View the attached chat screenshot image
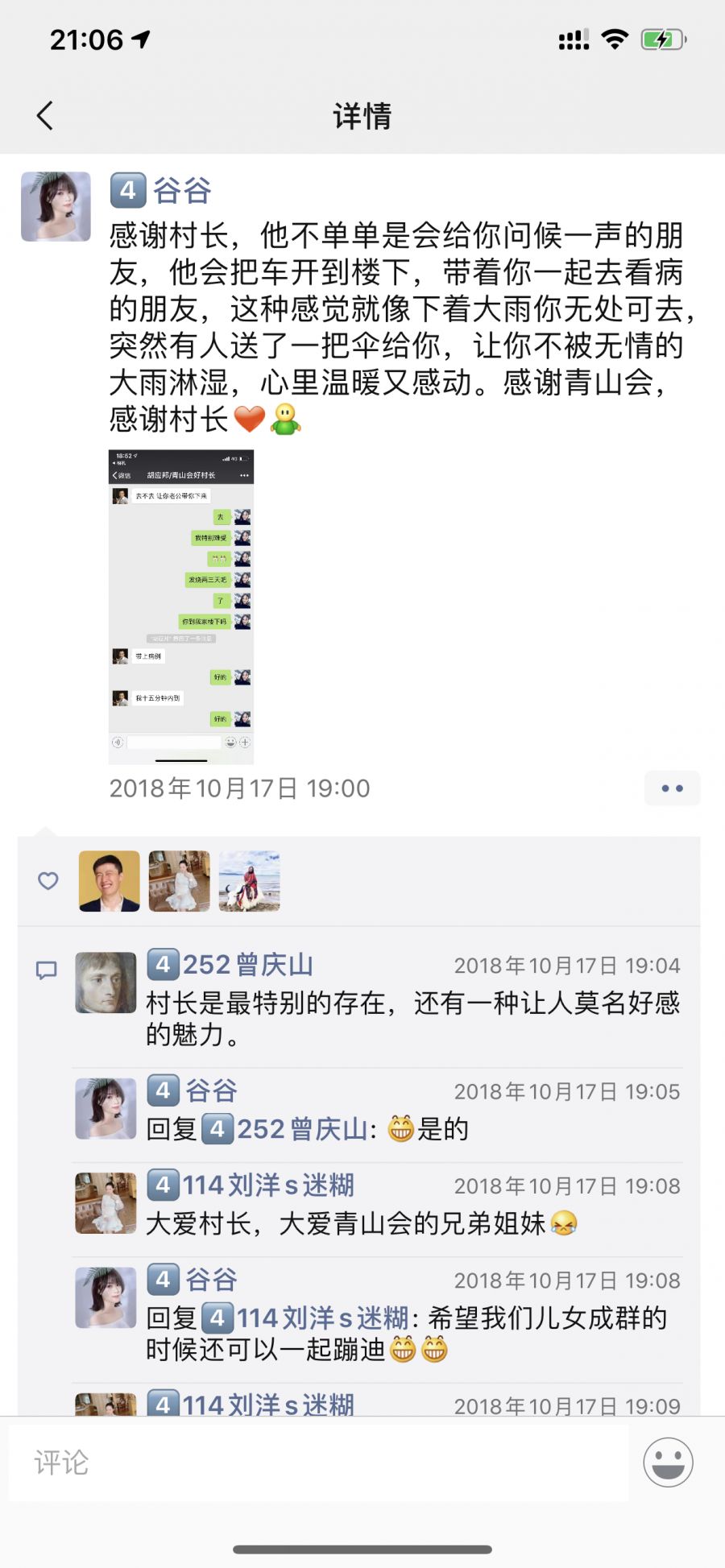725x1568 pixels. coord(181,606)
